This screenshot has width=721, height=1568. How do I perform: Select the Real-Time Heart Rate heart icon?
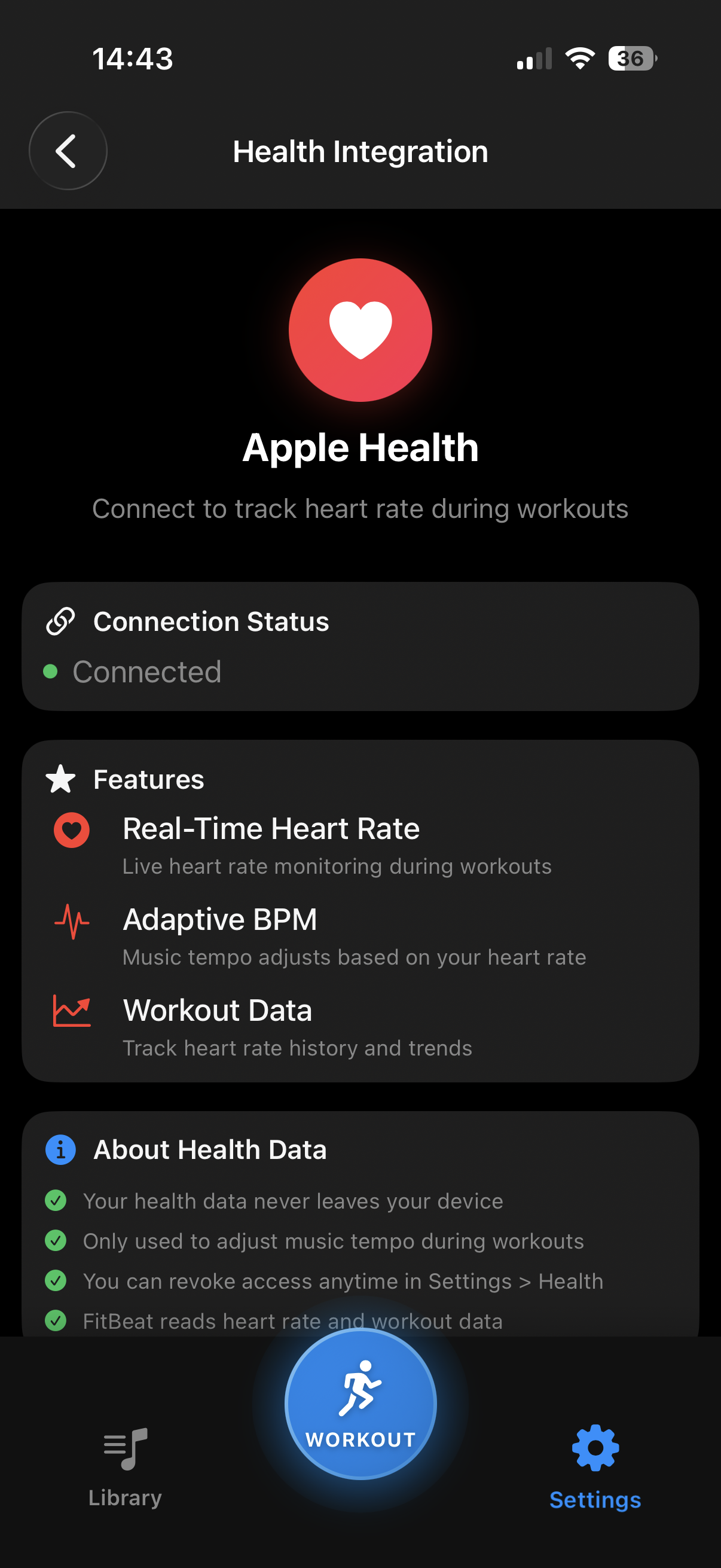coord(71,828)
